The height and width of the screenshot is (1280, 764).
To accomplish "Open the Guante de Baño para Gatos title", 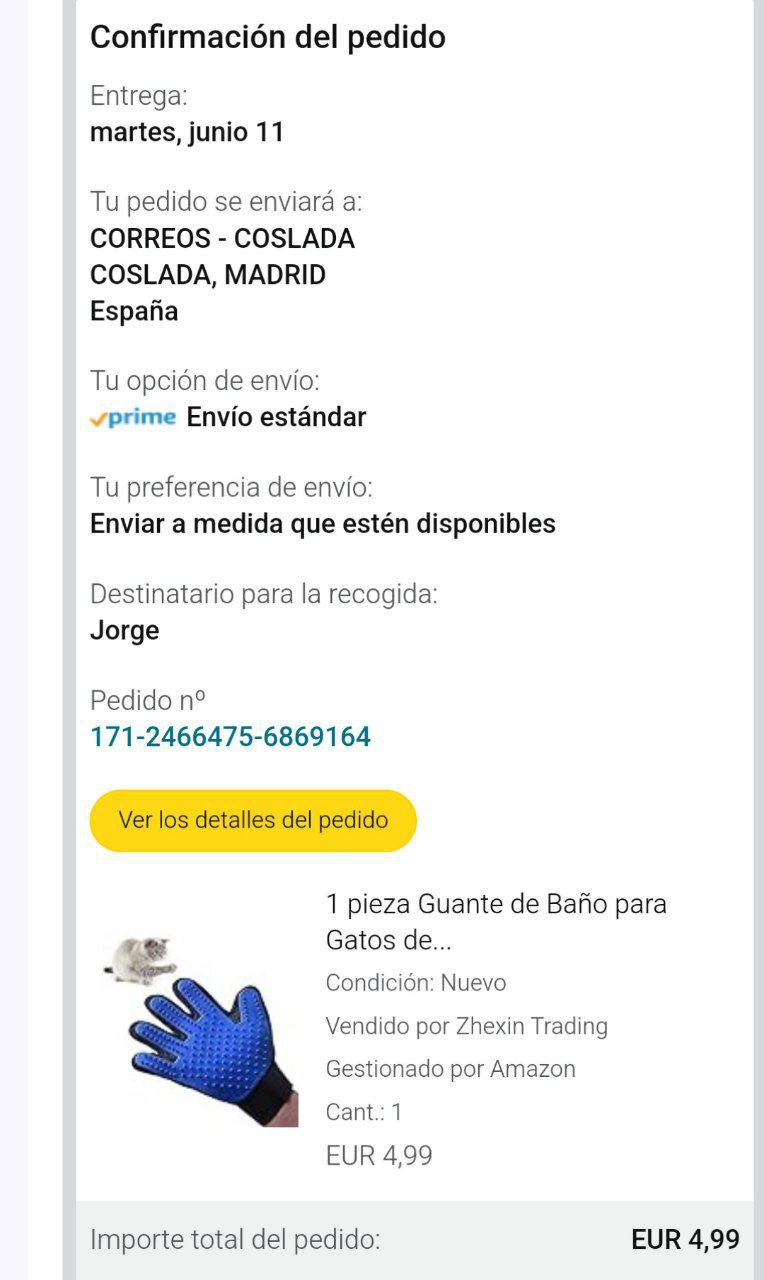I will point(496,922).
